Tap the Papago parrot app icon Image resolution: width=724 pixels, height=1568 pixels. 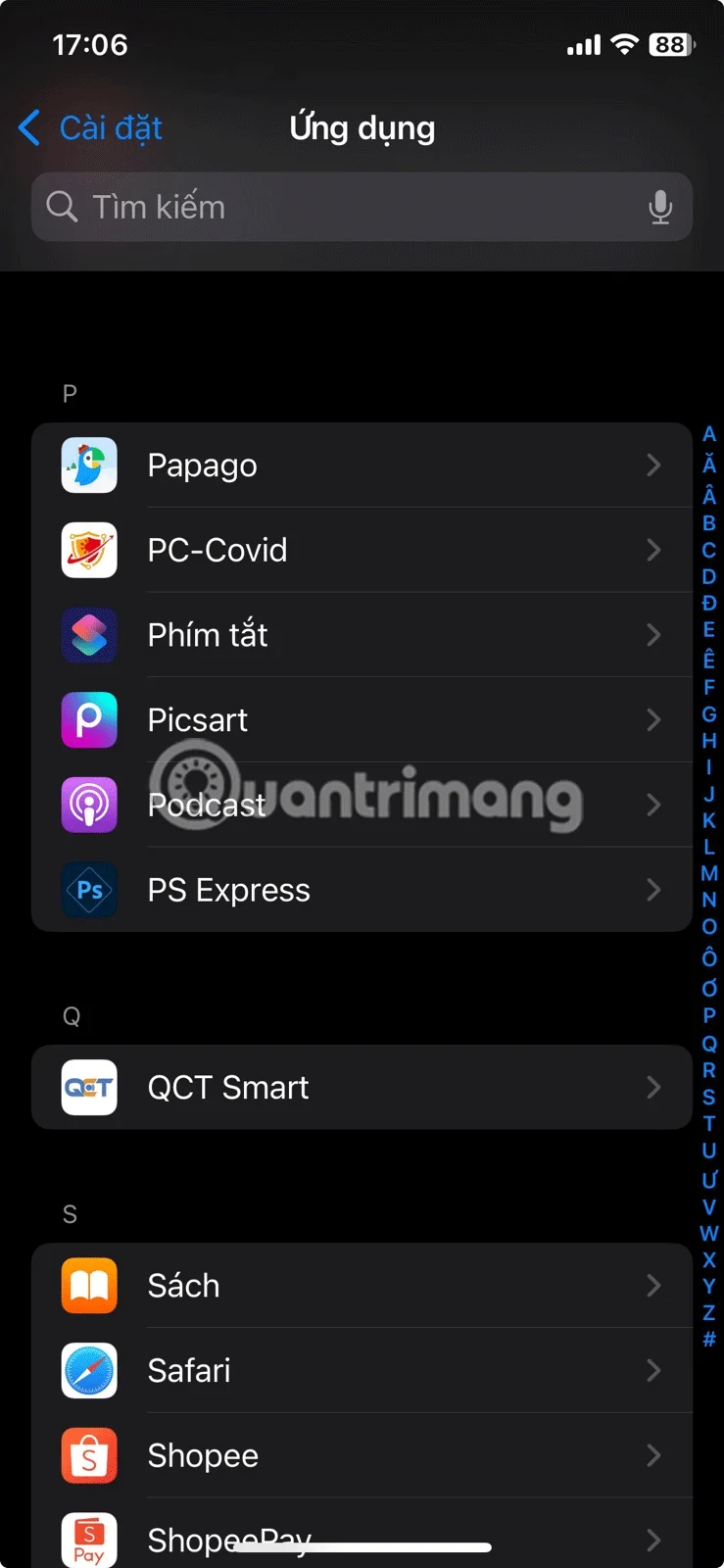point(89,465)
